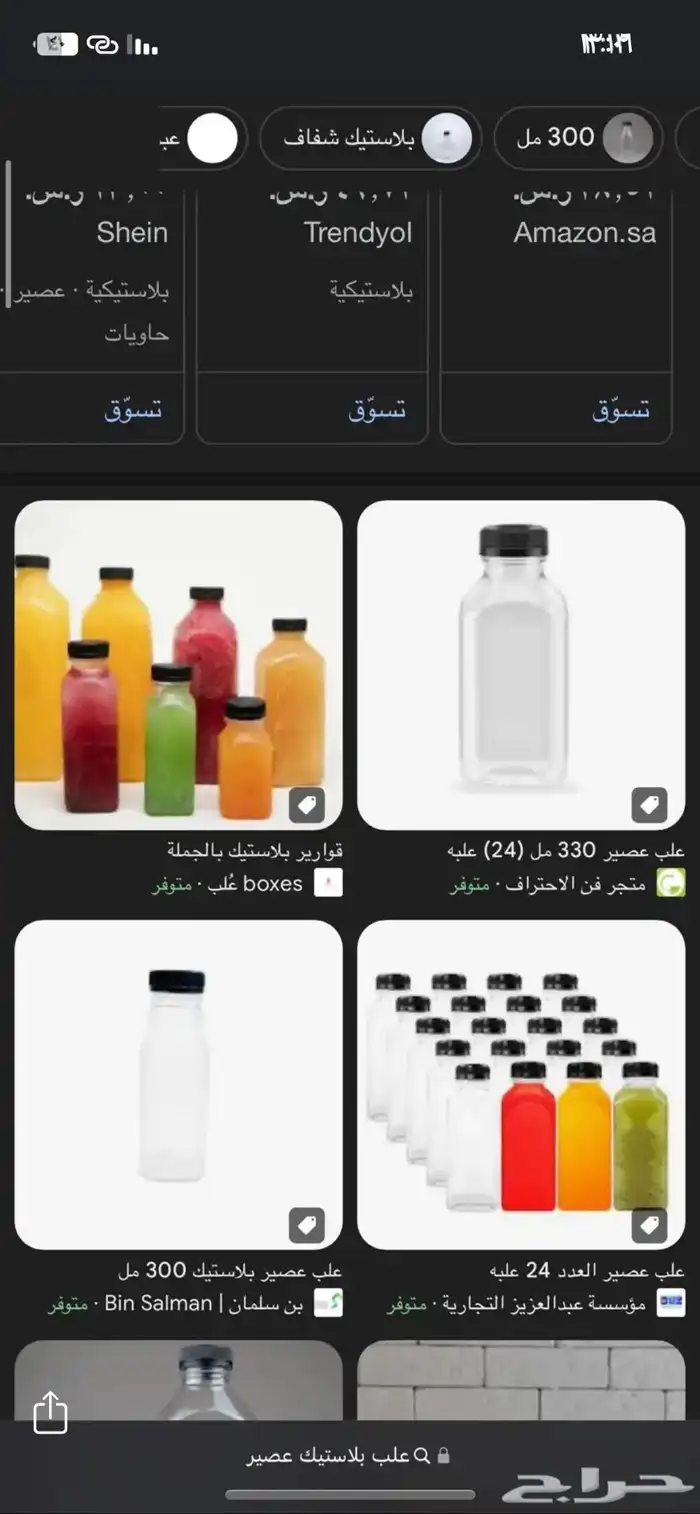Open علب عصير 330 مل (24) علبه product
The image size is (700, 1514).
[x=521, y=665]
